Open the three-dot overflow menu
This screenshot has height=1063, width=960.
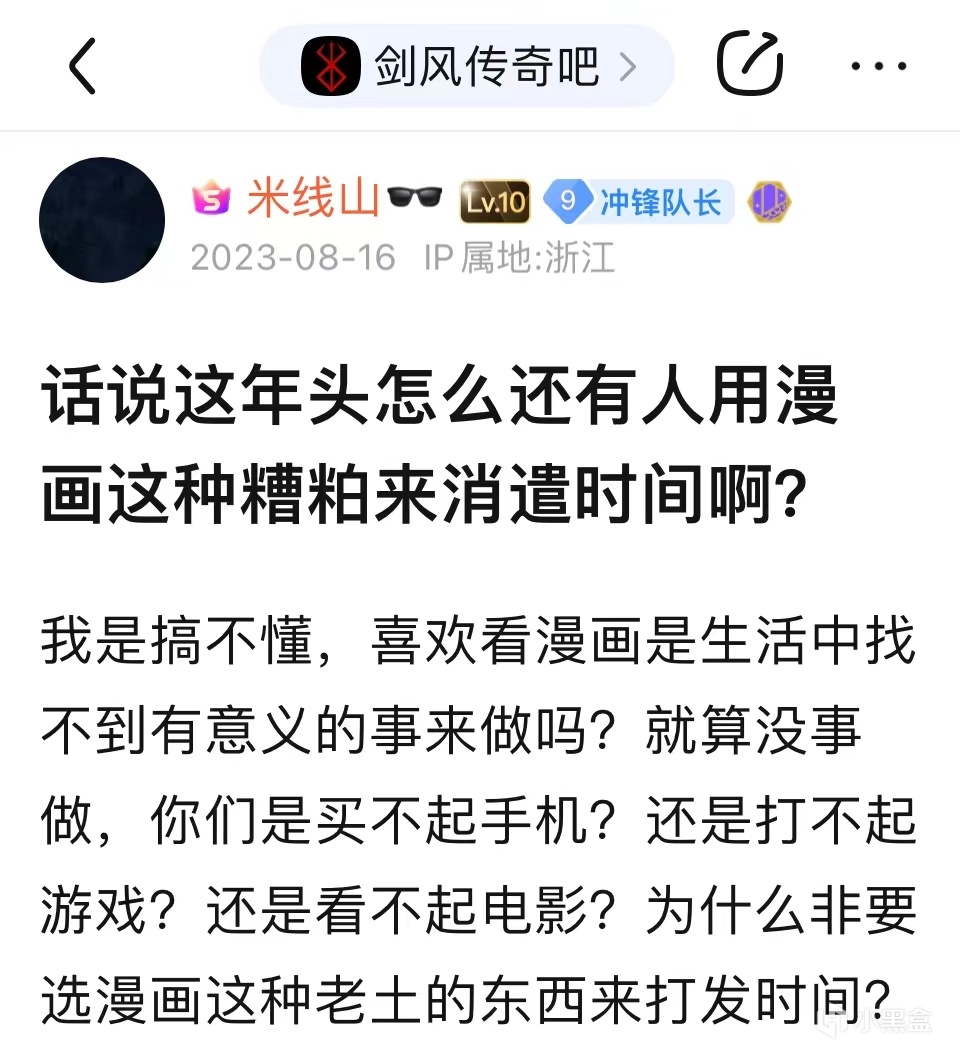tap(877, 67)
